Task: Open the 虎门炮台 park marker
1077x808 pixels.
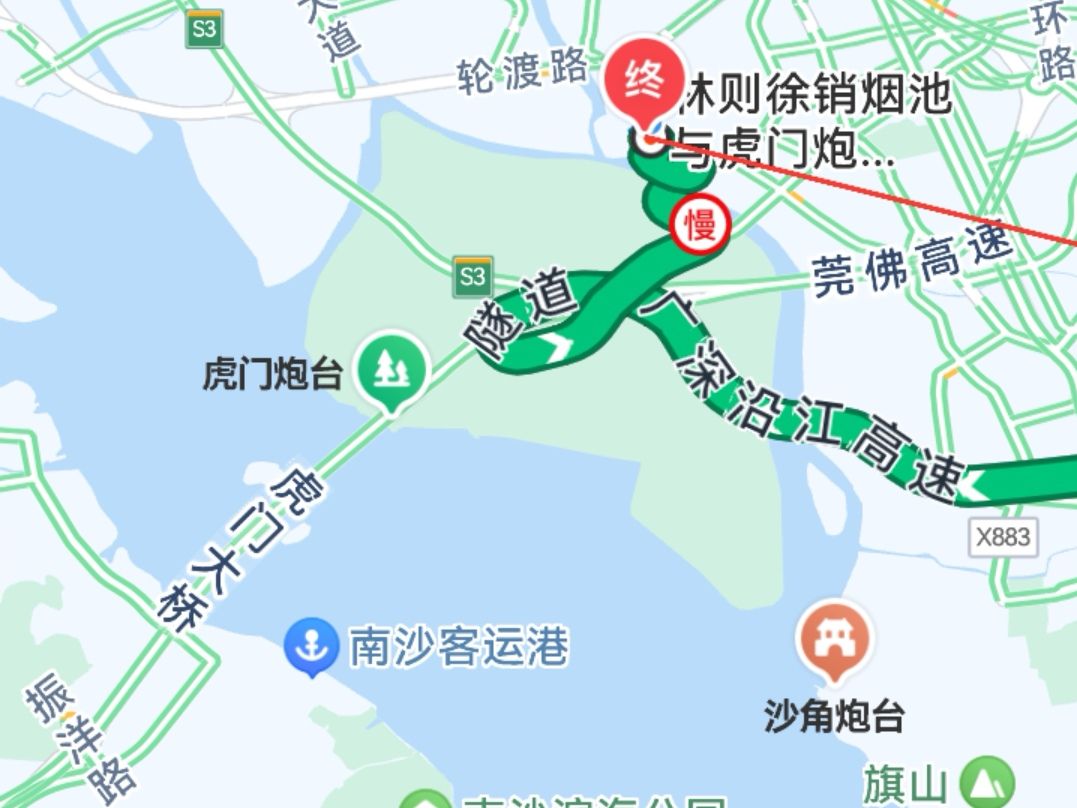Action: pyautogui.click(x=390, y=369)
